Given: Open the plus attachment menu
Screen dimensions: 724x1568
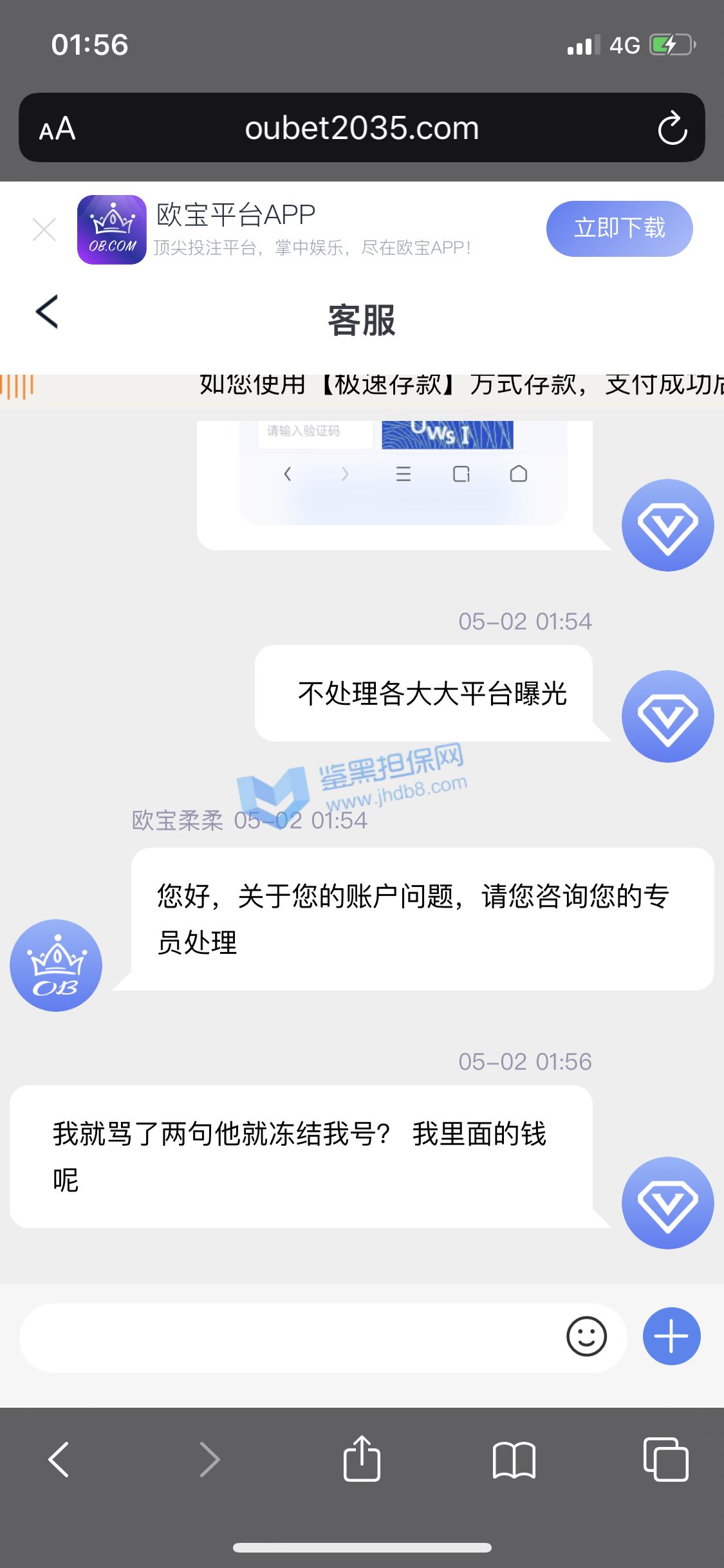Looking at the screenshot, I should [x=671, y=1336].
